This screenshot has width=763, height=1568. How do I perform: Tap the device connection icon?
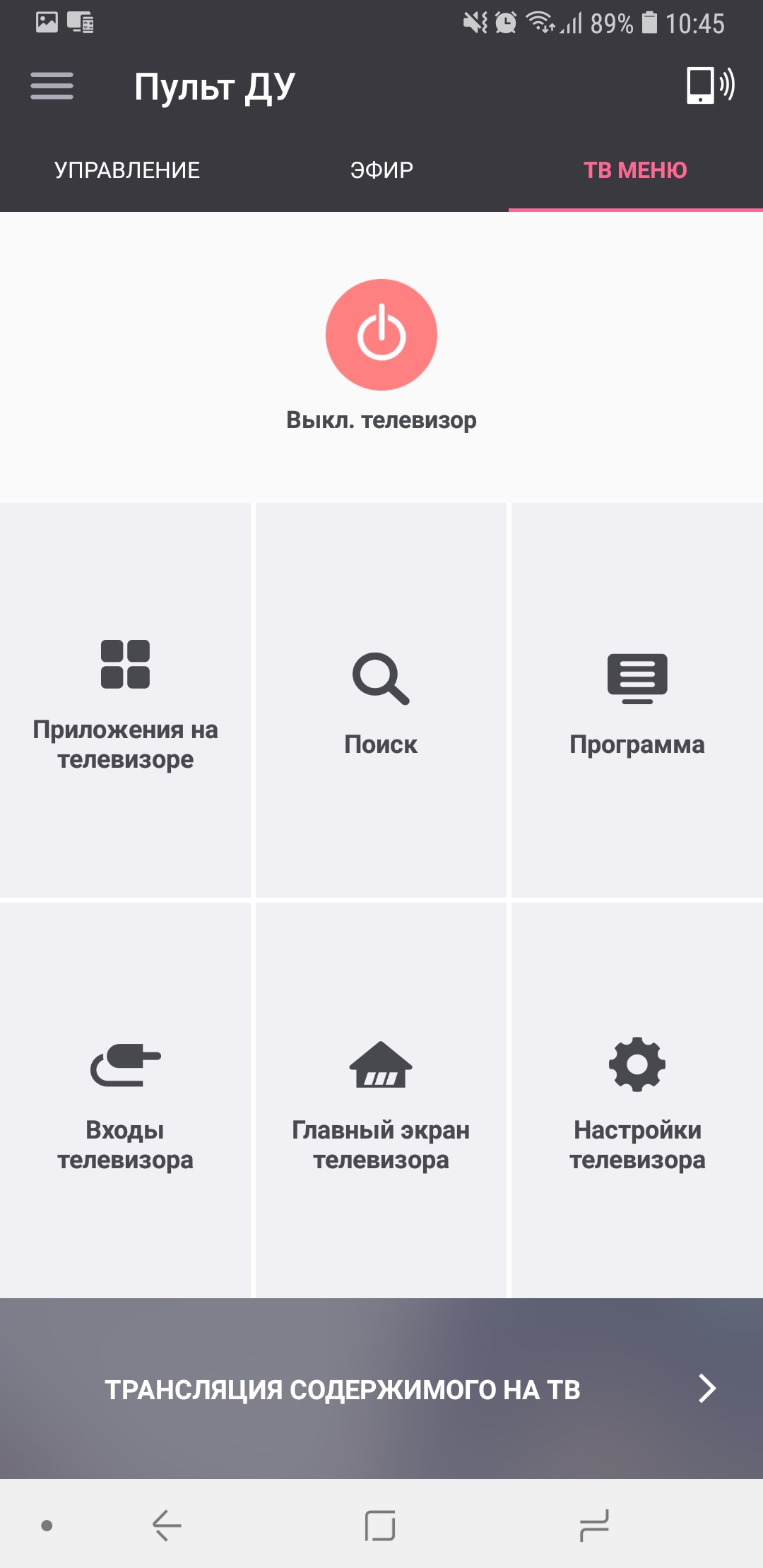click(709, 85)
